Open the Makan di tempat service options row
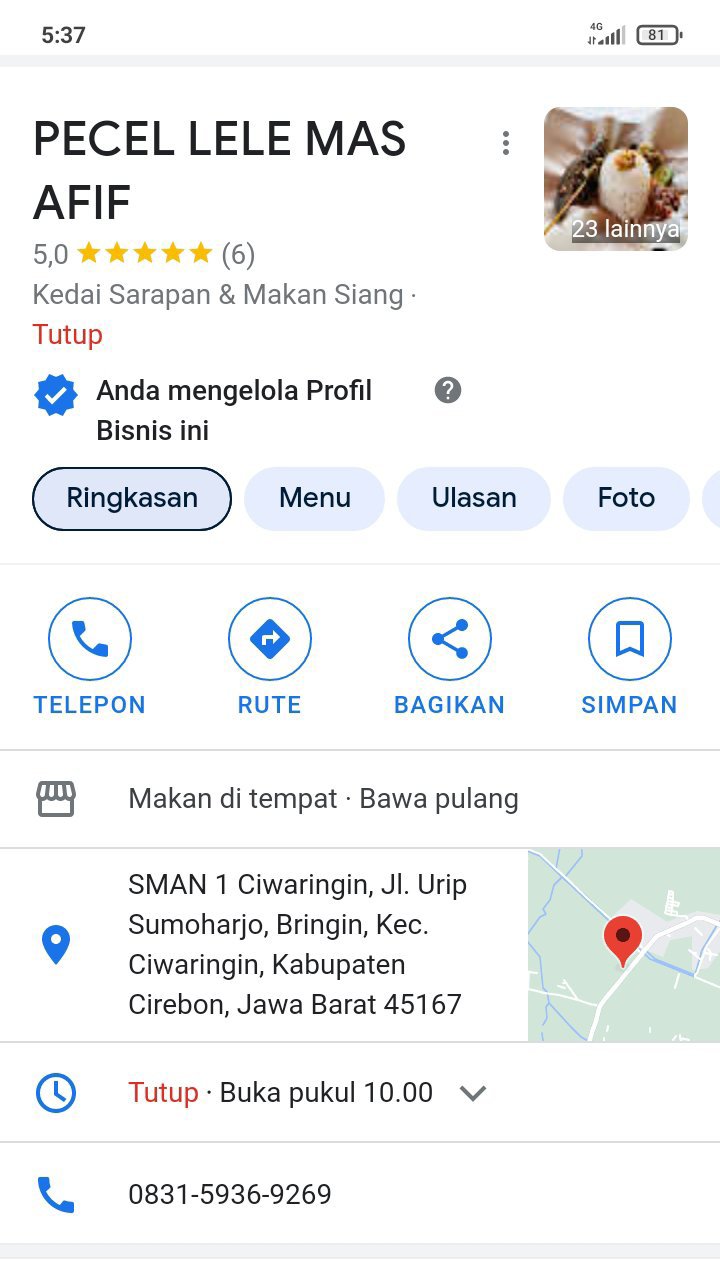The image size is (720, 1280). pos(323,799)
